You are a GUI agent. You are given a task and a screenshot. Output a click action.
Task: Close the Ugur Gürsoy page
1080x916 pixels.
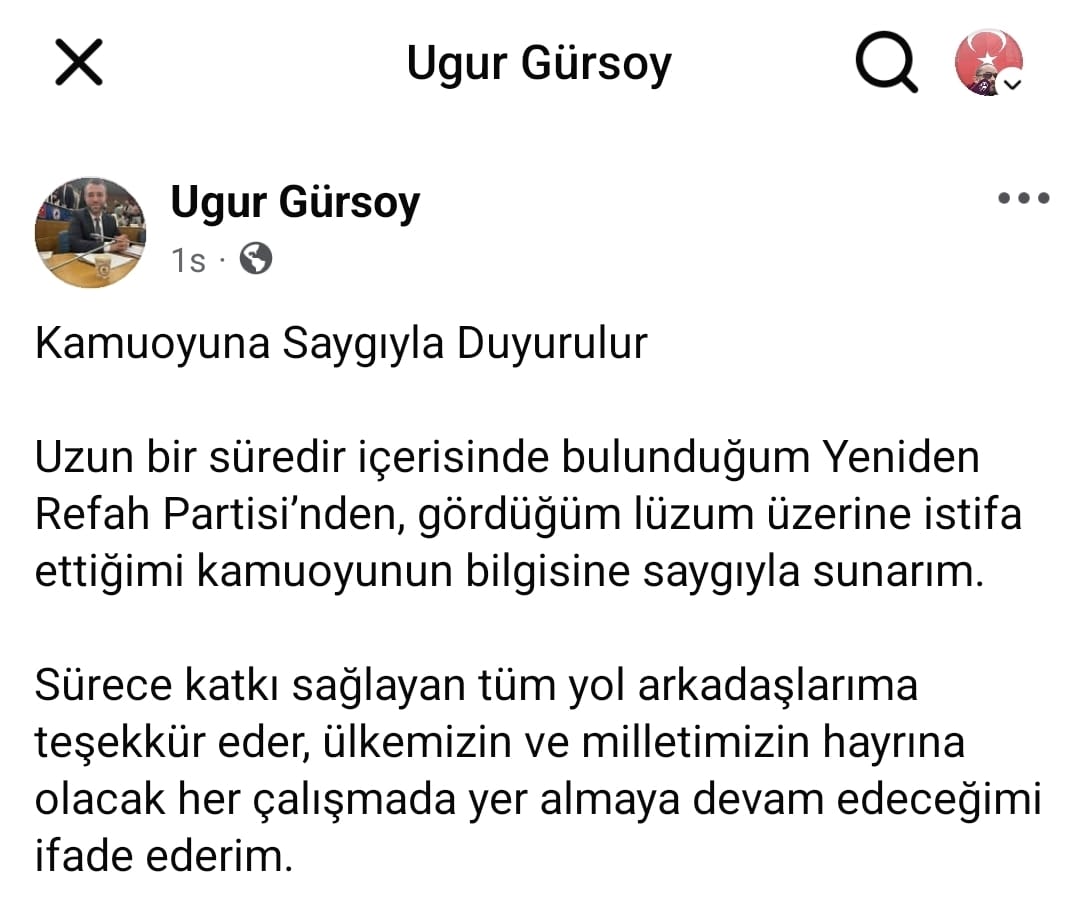click(x=78, y=63)
